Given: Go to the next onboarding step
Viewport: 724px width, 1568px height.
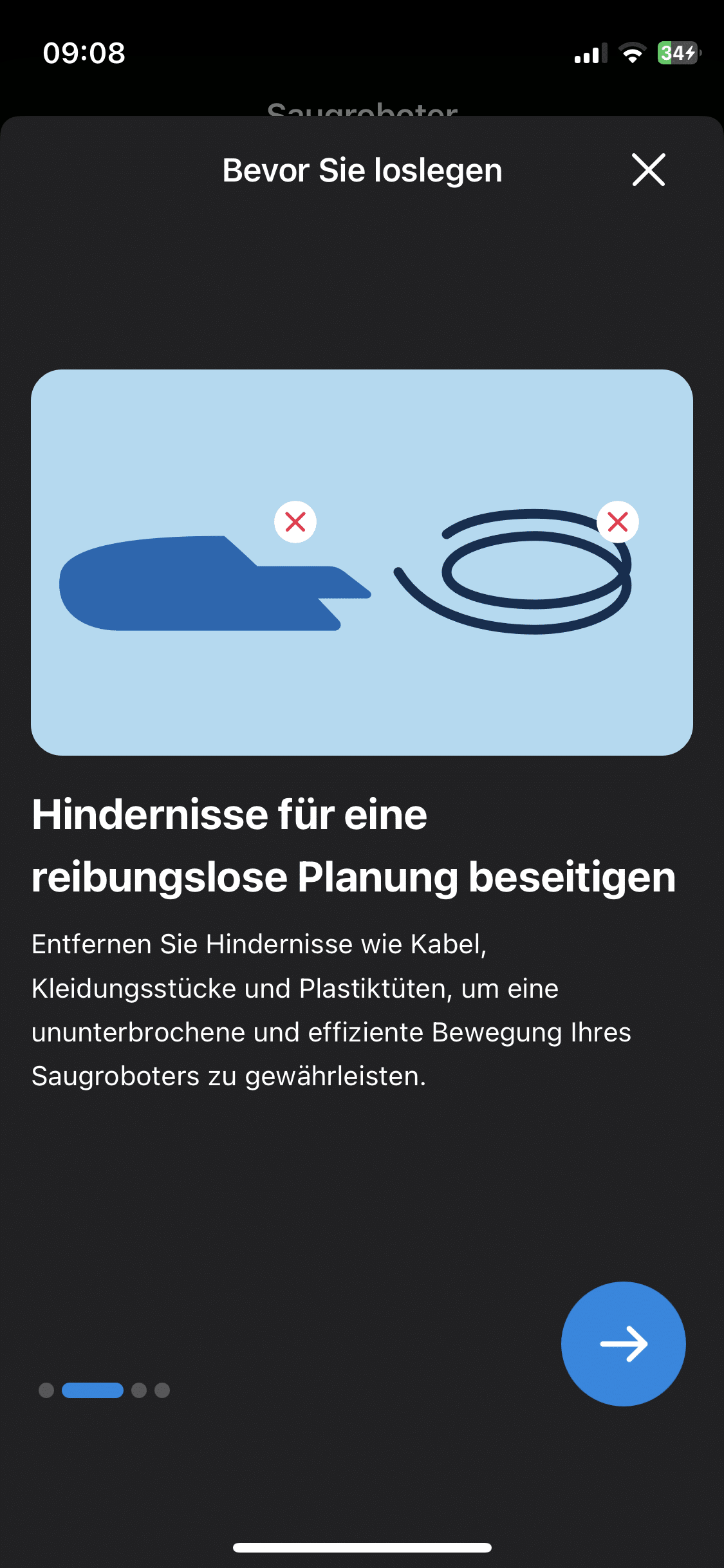Looking at the screenshot, I should tap(623, 1343).
